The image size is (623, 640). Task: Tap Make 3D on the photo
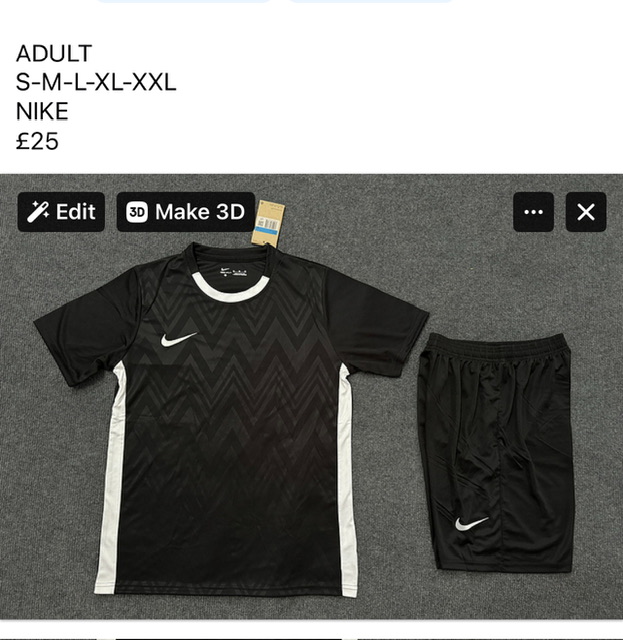coord(186,212)
